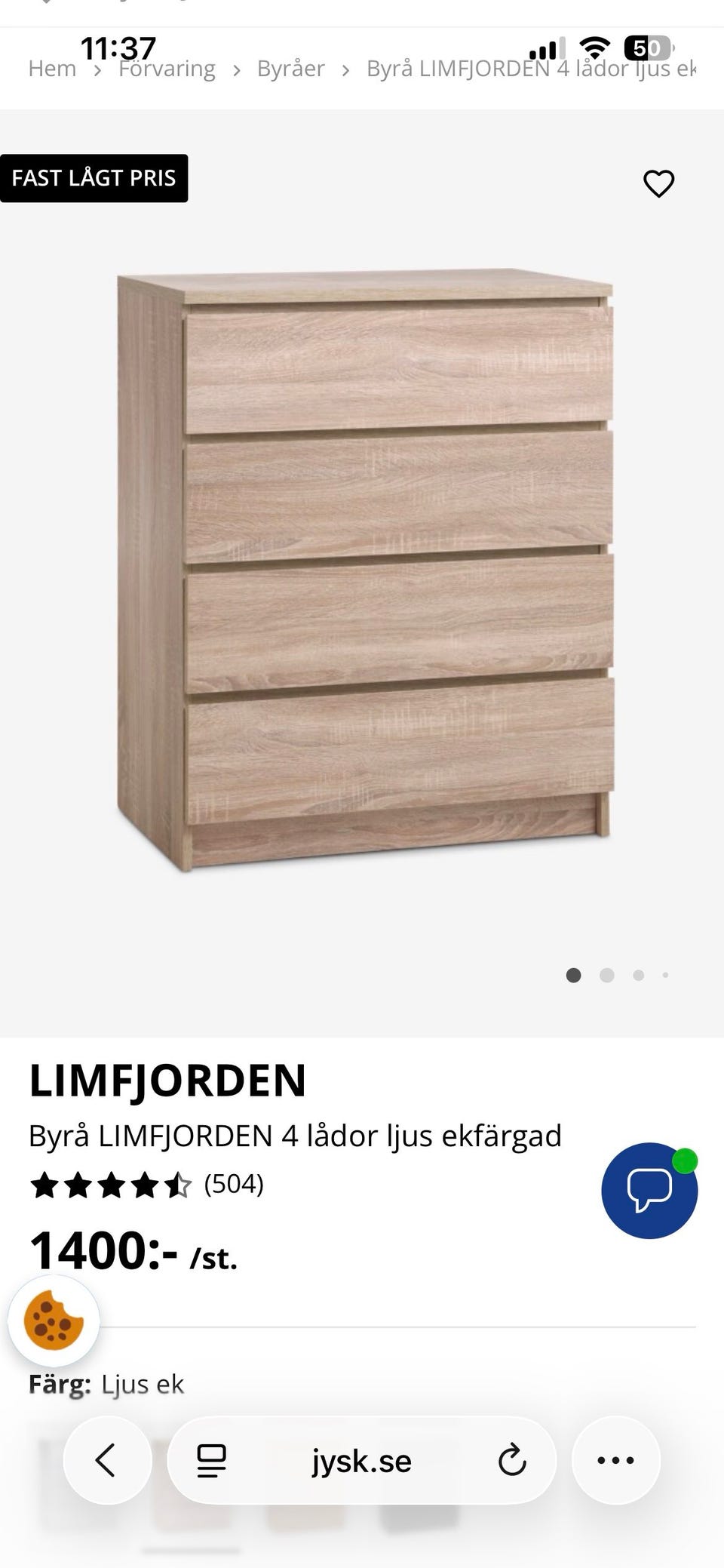724x1568 pixels.
Task: Select the third image carousel dot
Action: click(637, 975)
